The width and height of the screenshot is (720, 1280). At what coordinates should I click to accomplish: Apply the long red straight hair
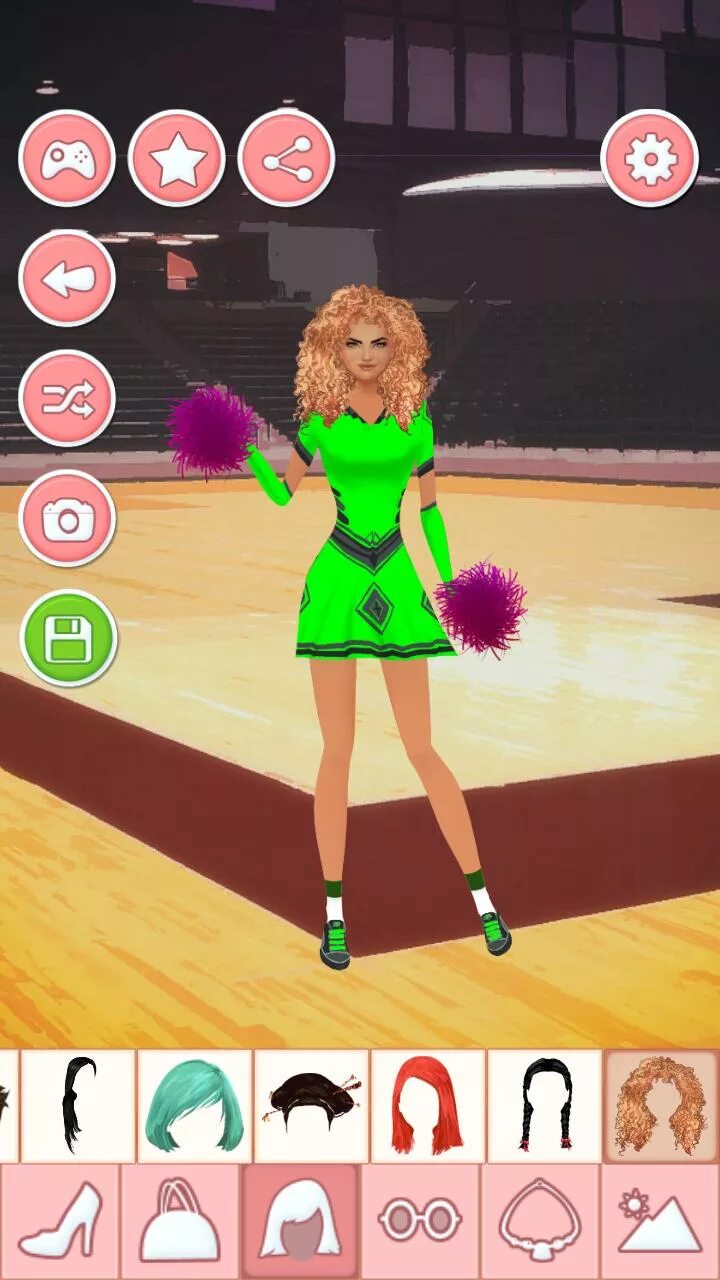(428, 1105)
